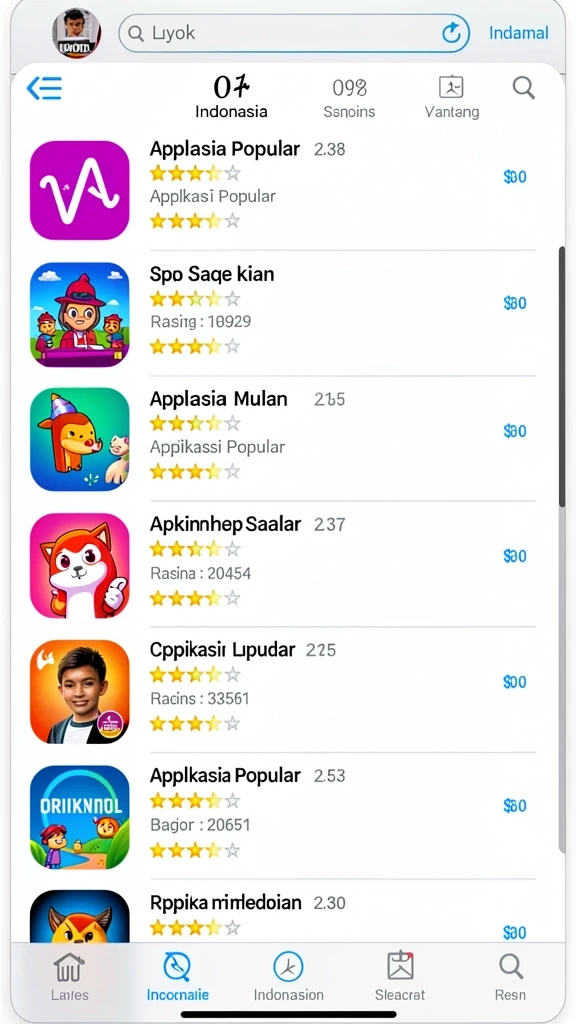The width and height of the screenshot is (576, 1024).
Task: Go to the Lanes bottom tab
Action: click(x=69, y=976)
